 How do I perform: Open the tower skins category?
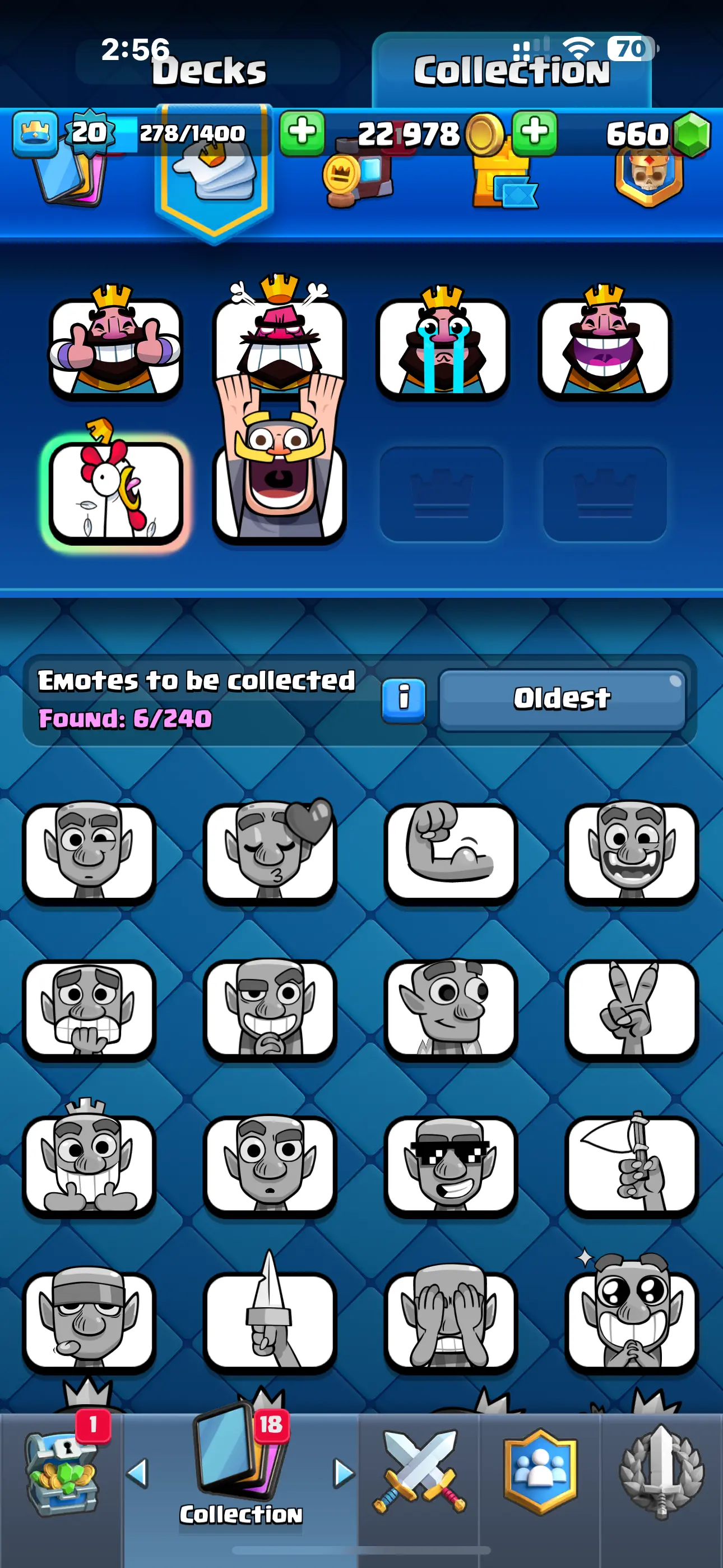coord(504,183)
